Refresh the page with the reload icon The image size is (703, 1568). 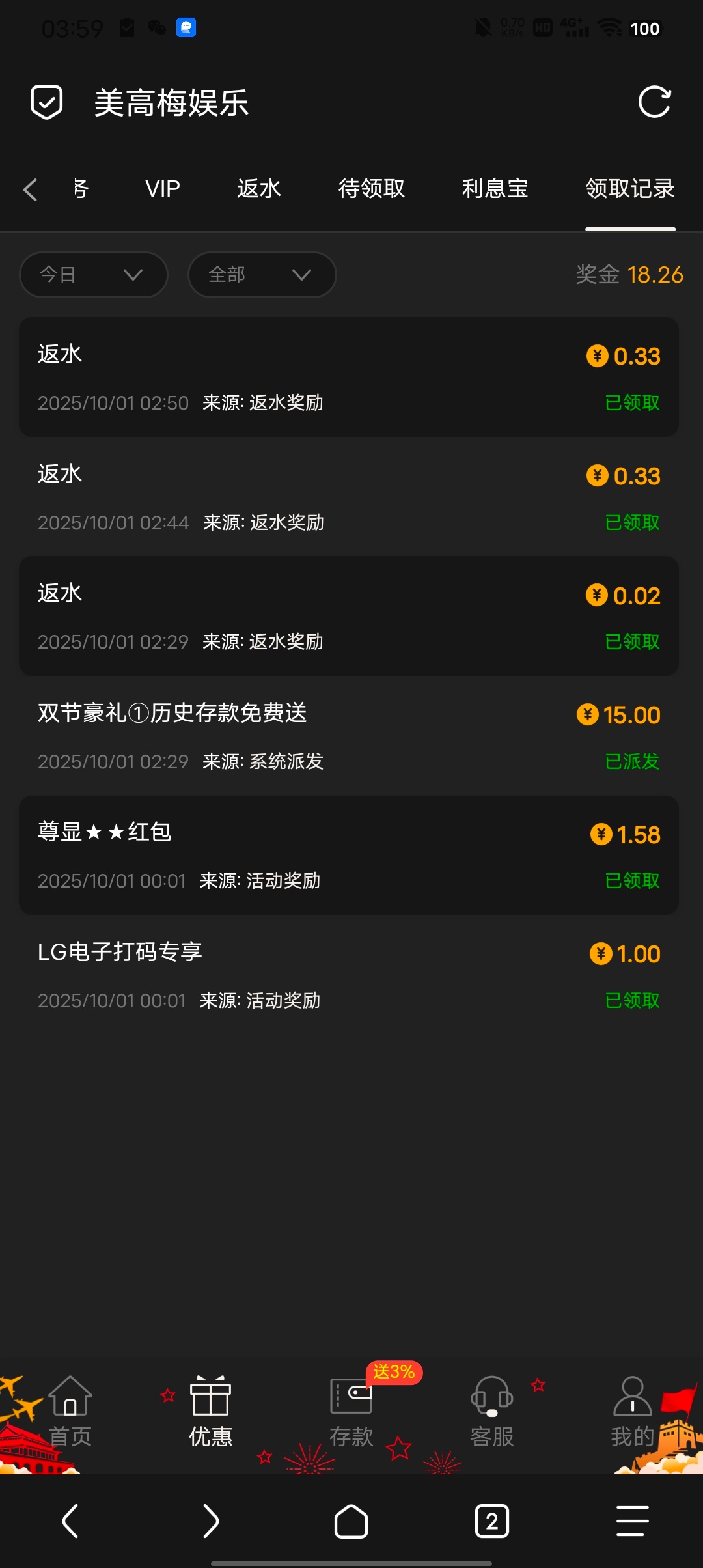pos(654,102)
